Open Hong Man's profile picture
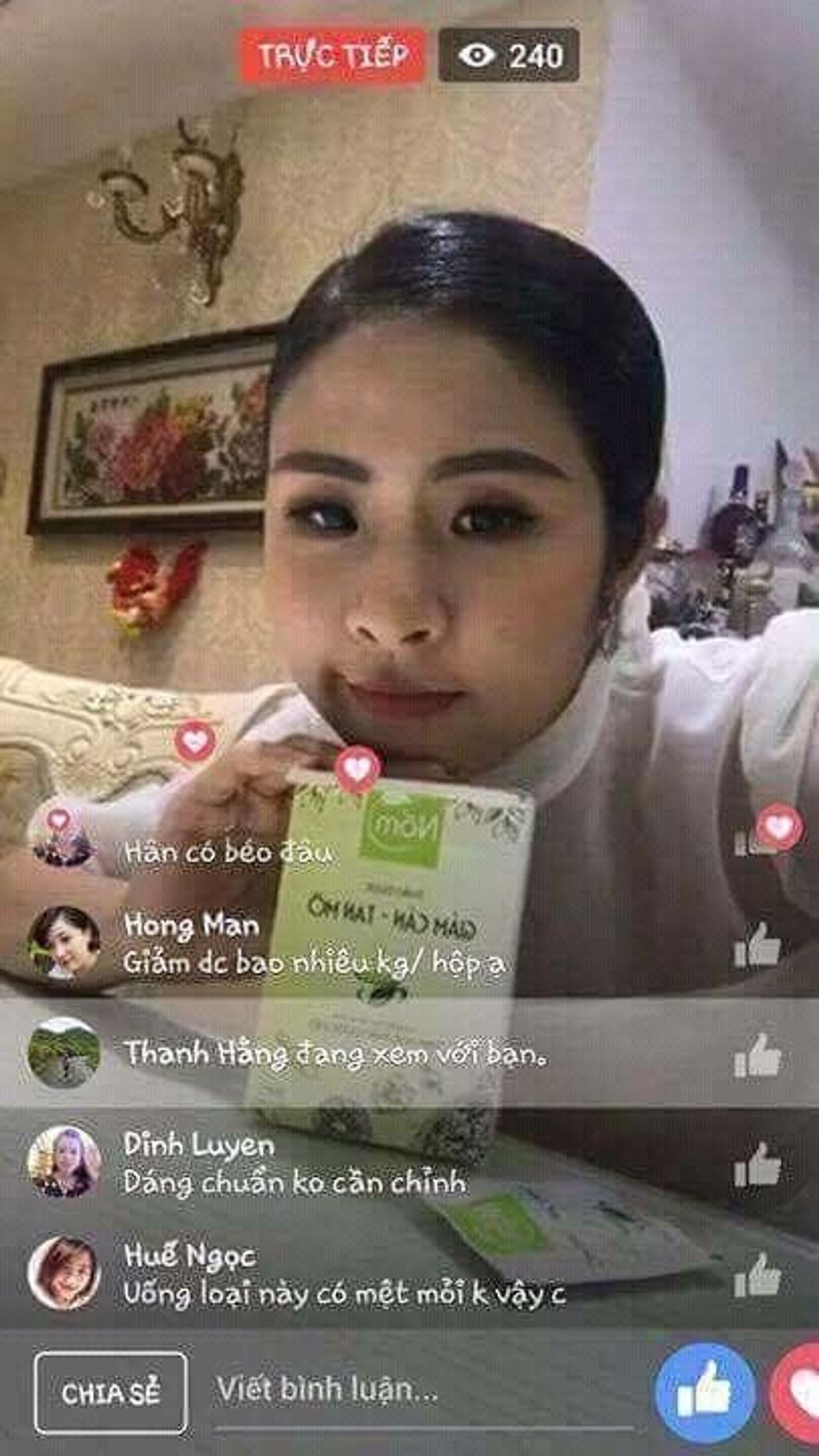The height and width of the screenshot is (1456, 819). pos(64,944)
